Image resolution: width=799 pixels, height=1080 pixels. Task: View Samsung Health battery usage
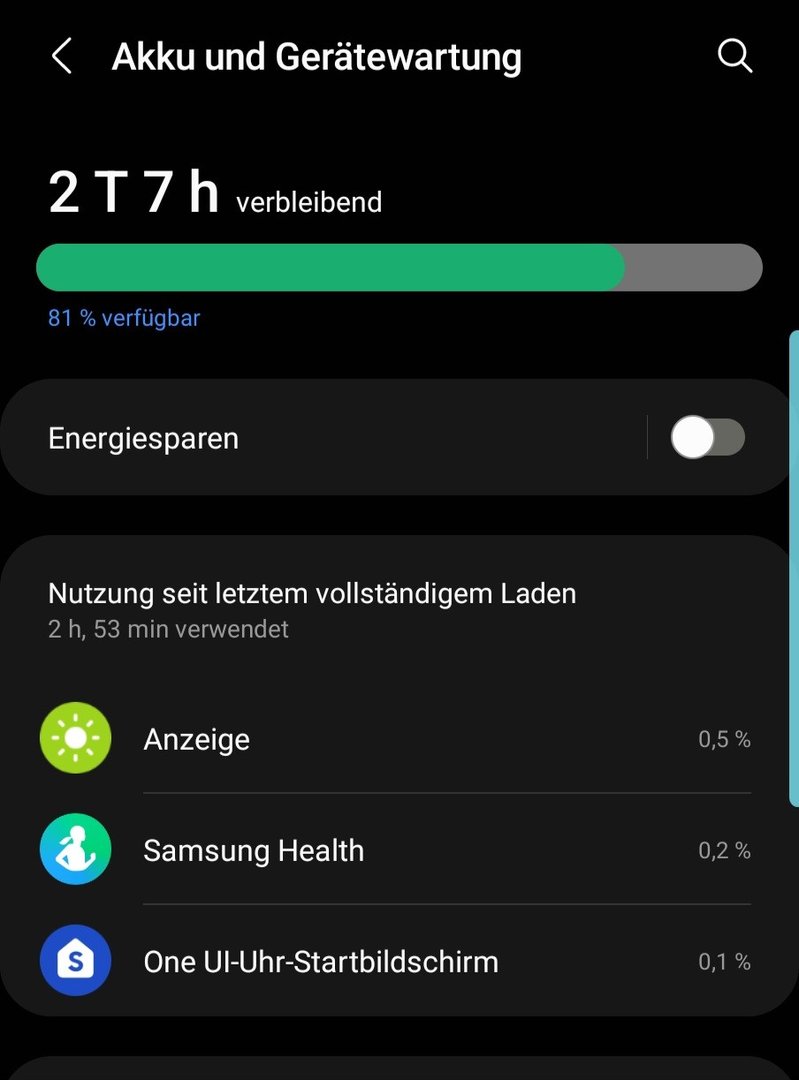(400, 851)
